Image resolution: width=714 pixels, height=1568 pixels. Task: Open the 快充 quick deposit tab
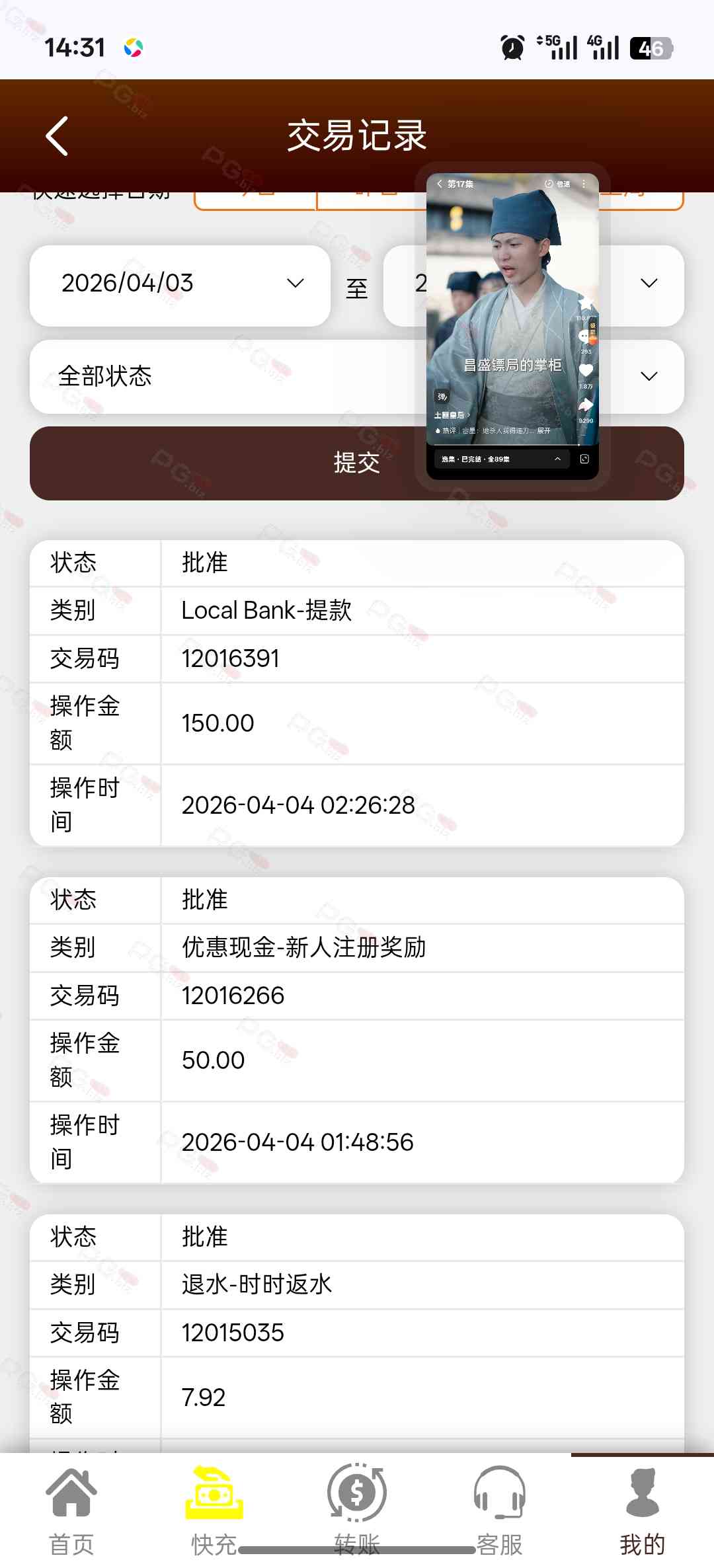(x=214, y=1511)
